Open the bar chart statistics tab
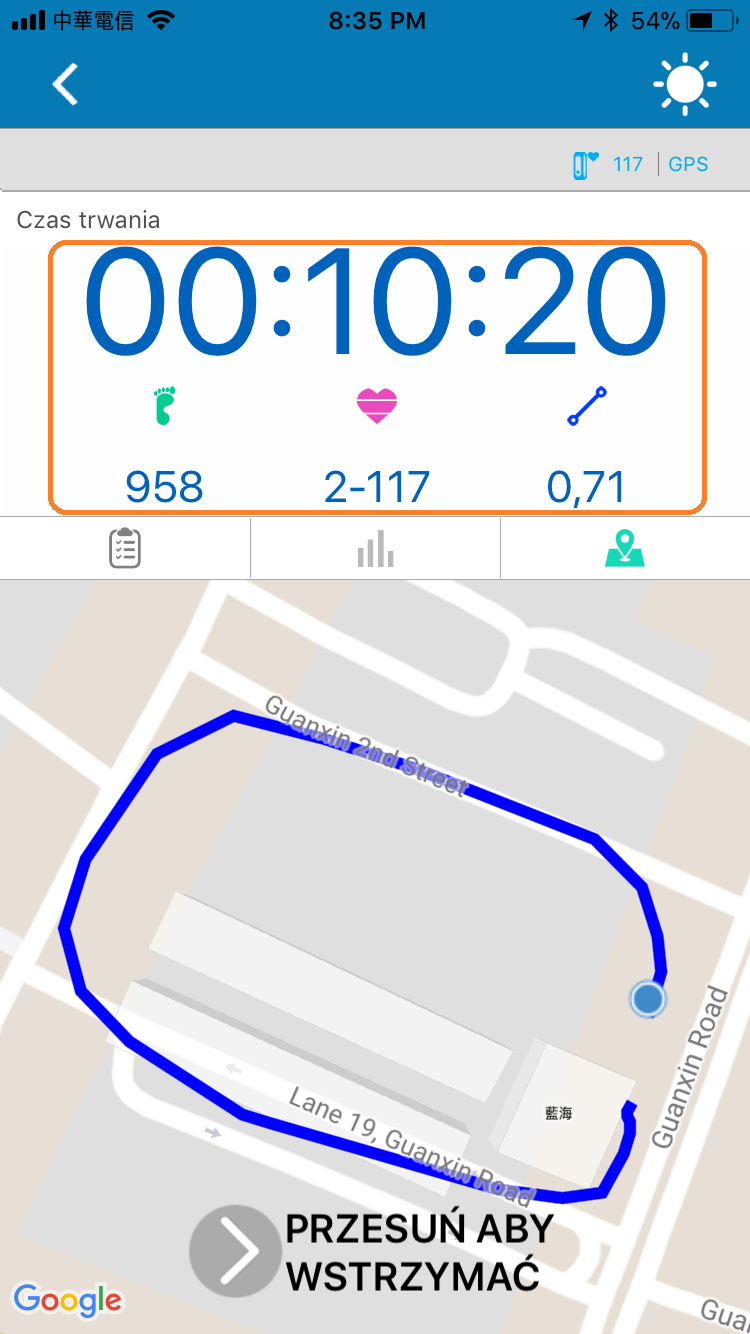The width and height of the screenshot is (750, 1334). [375, 548]
